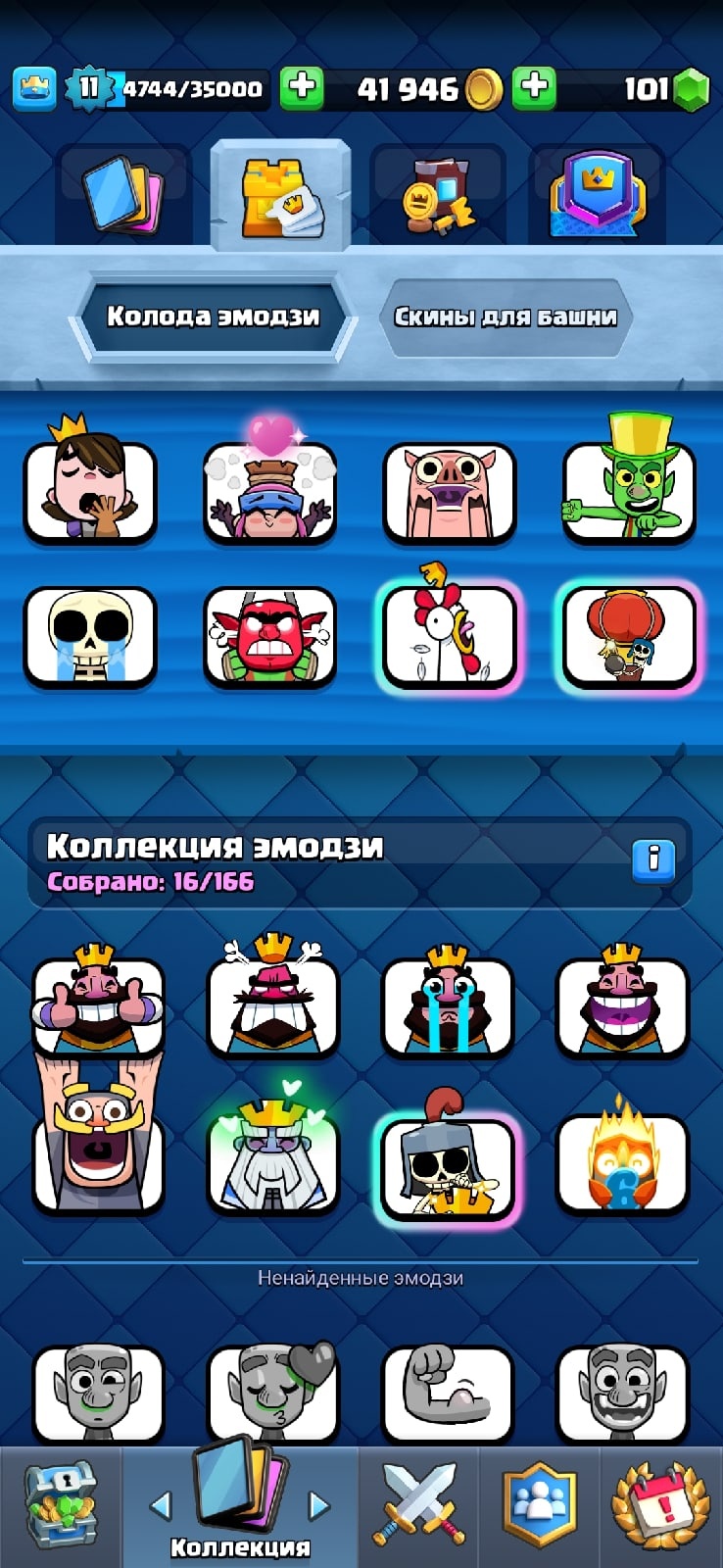Choose the goblin with yellow top hat emote
Viewport: 723px width, 1568px height.
[x=629, y=482]
